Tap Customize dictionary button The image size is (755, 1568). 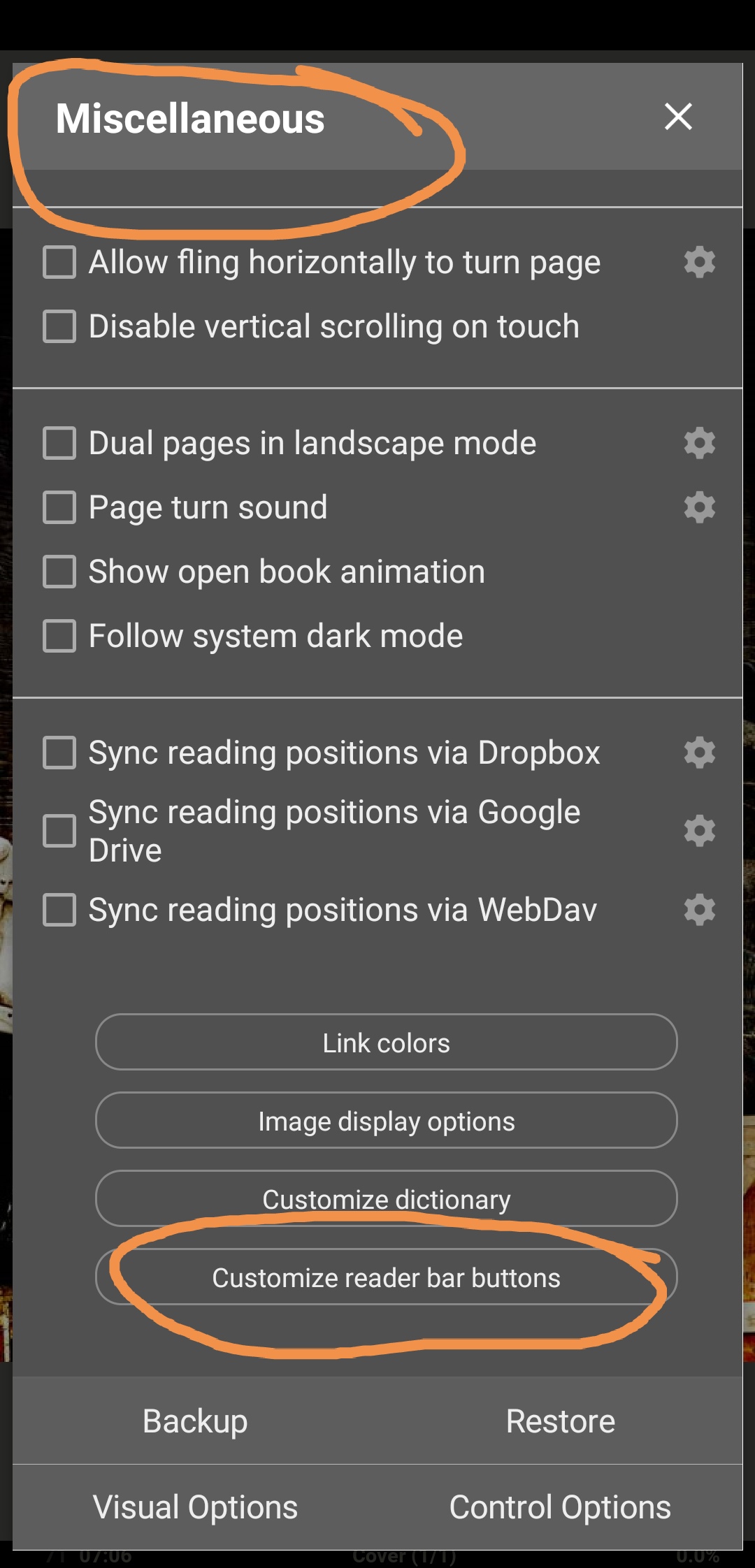(x=386, y=1199)
